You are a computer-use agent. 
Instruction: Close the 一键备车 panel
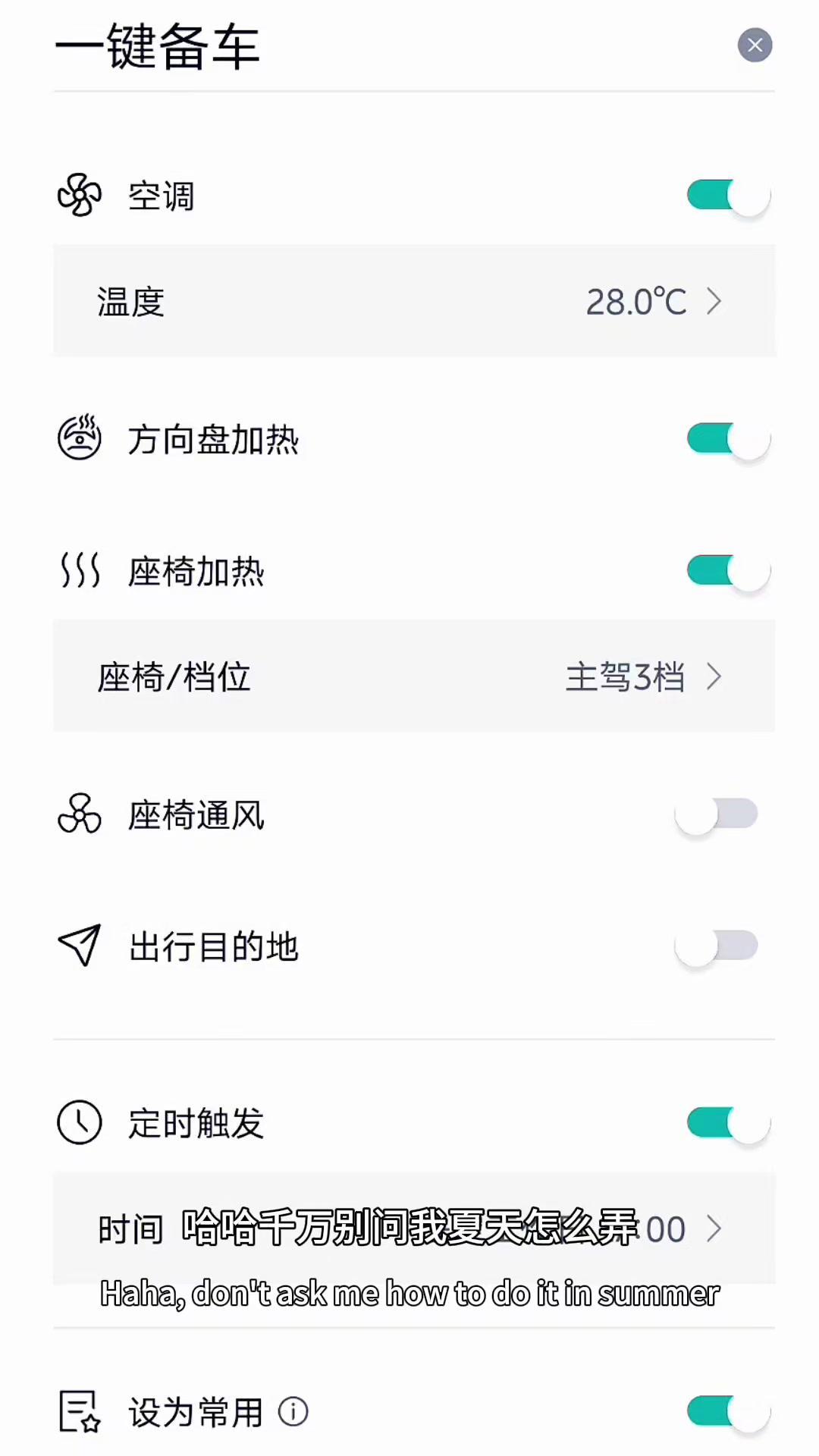pyautogui.click(x=755, y=45)
